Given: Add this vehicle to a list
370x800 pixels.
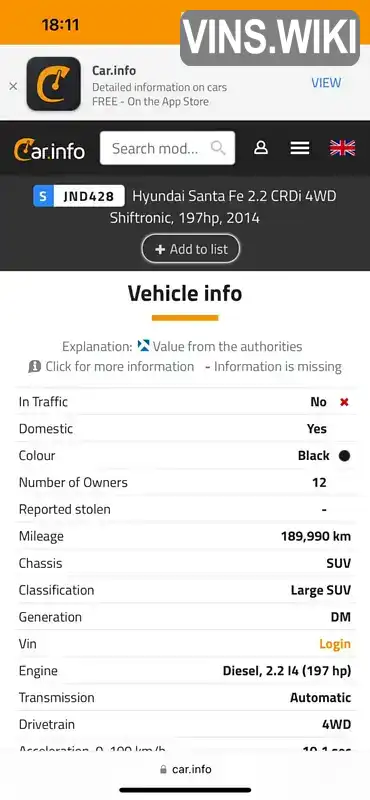Looking at the screenshot, I should (190, 249).
